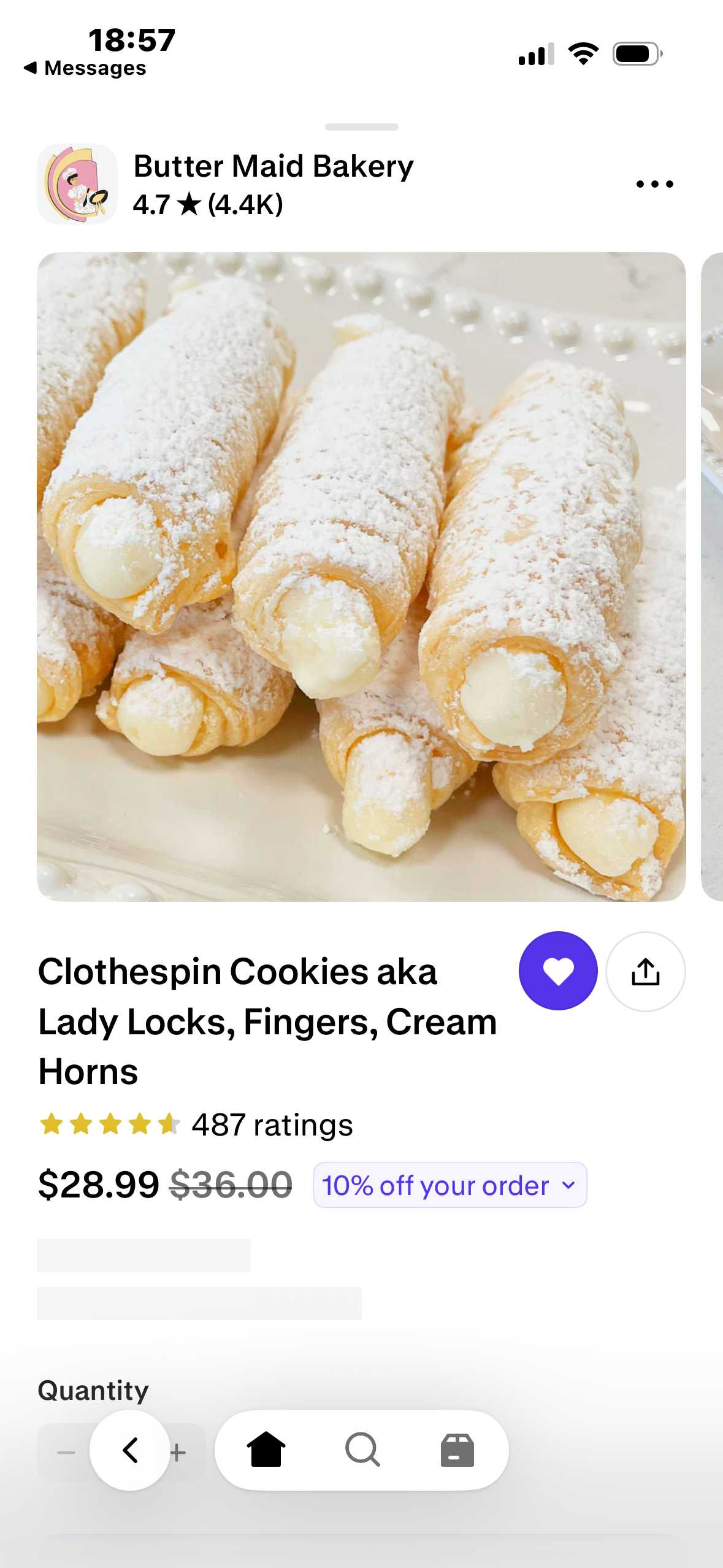Decrease quantity with the minus button
723x1568 pixels.
pos(66,1453)
